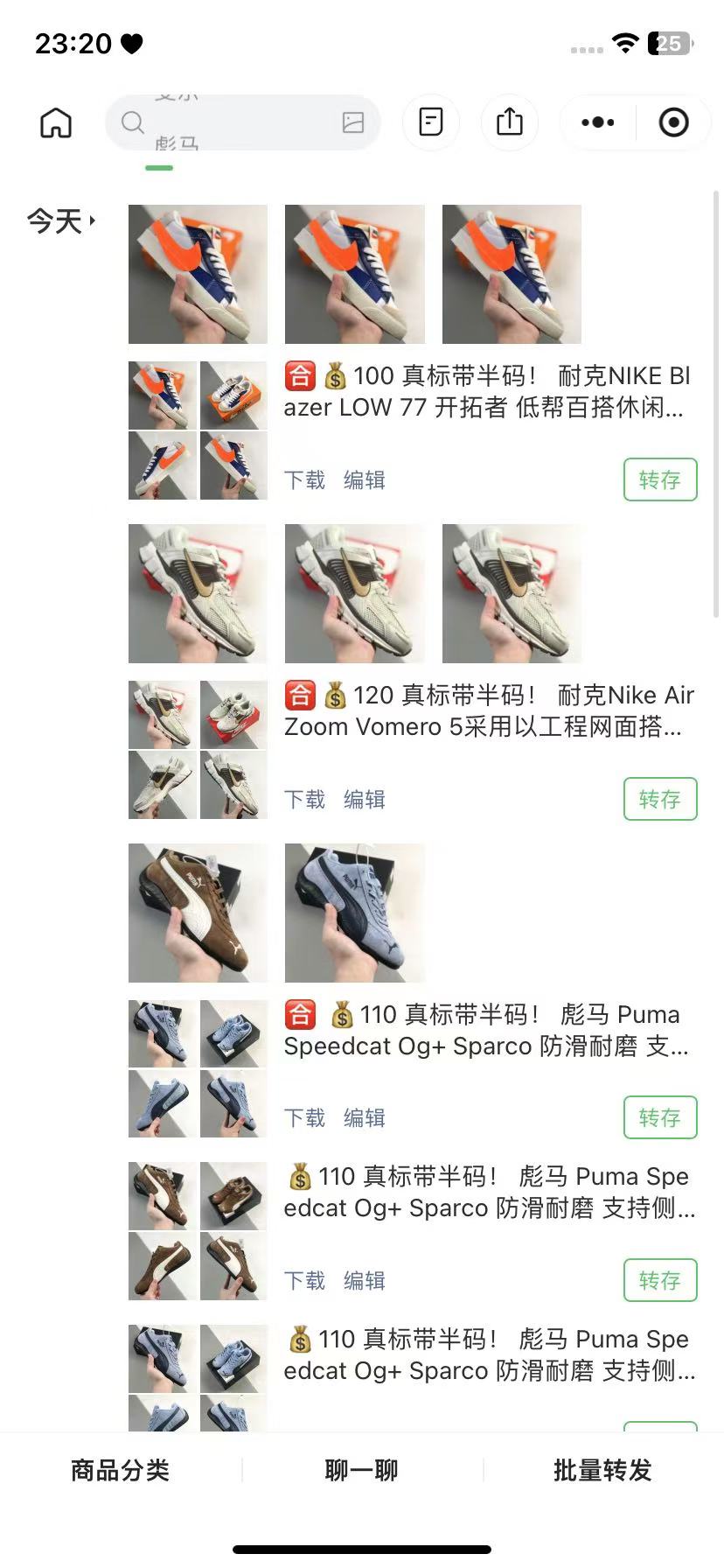Screen dimensions: 724x1568
Task: Tap 转存 for Nike Air Zoom Vomero 5
Action: pos(660,799)
